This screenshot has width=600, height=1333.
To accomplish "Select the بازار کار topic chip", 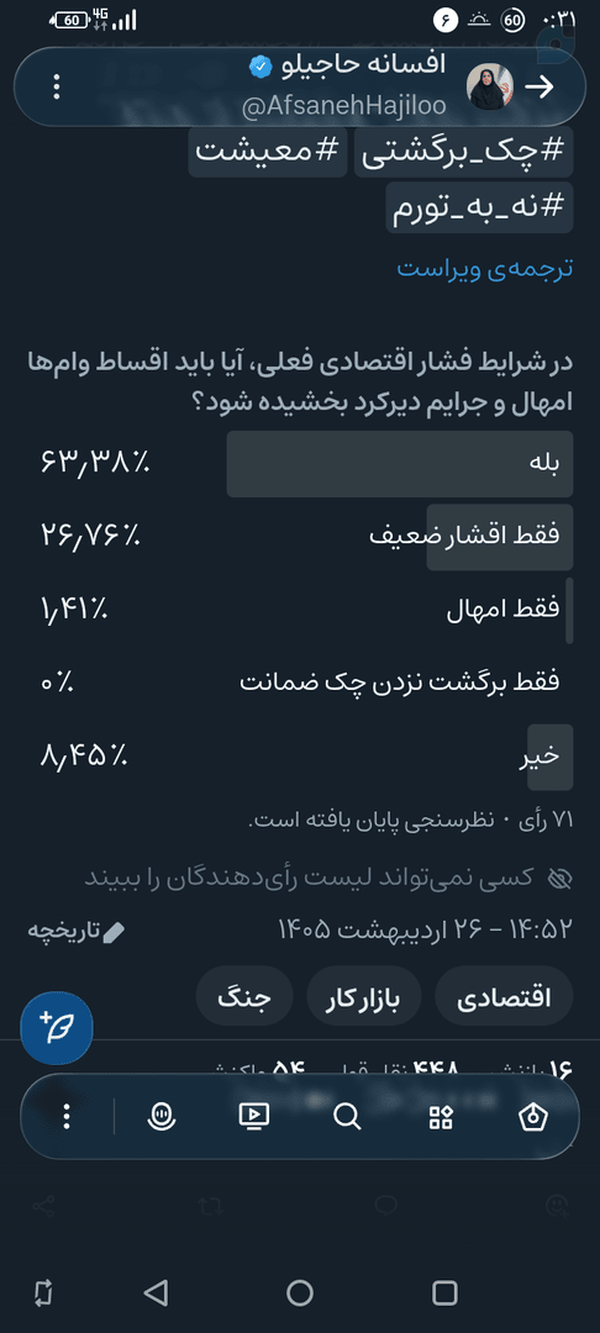I will (x=365, y=999).
